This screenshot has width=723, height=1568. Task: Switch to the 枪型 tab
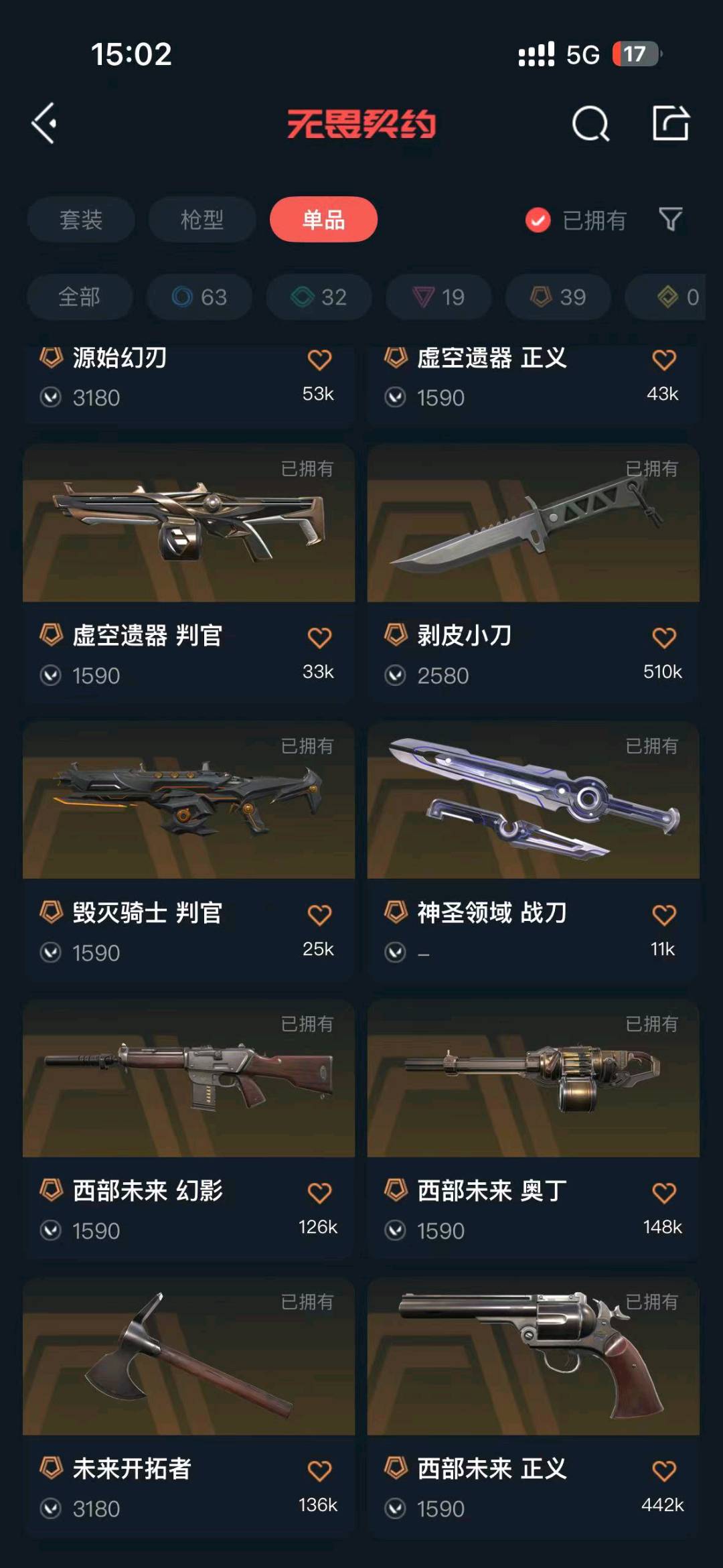[202, 220]
